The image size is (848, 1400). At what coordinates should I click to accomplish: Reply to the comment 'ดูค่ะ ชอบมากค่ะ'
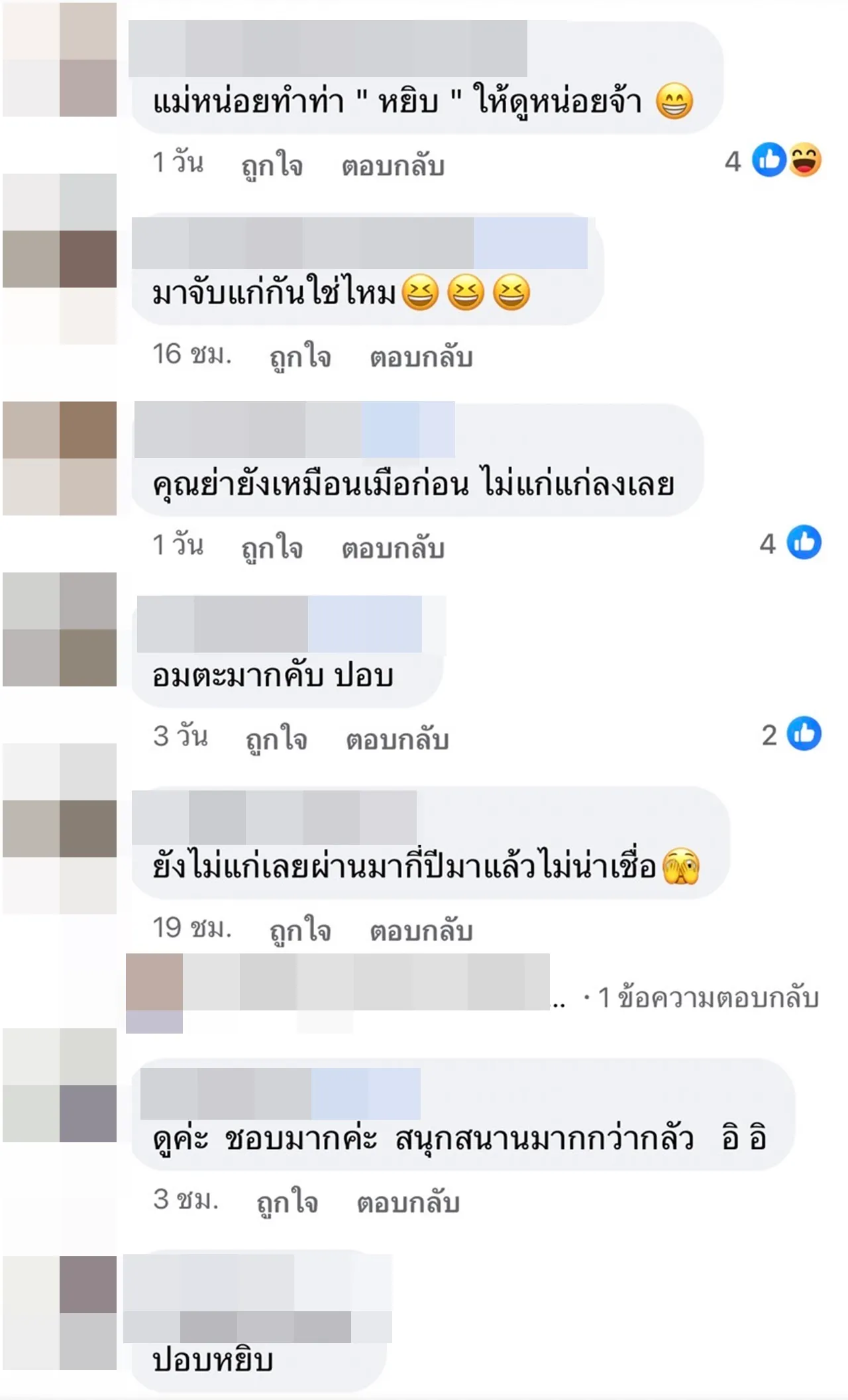[407, 1201]
